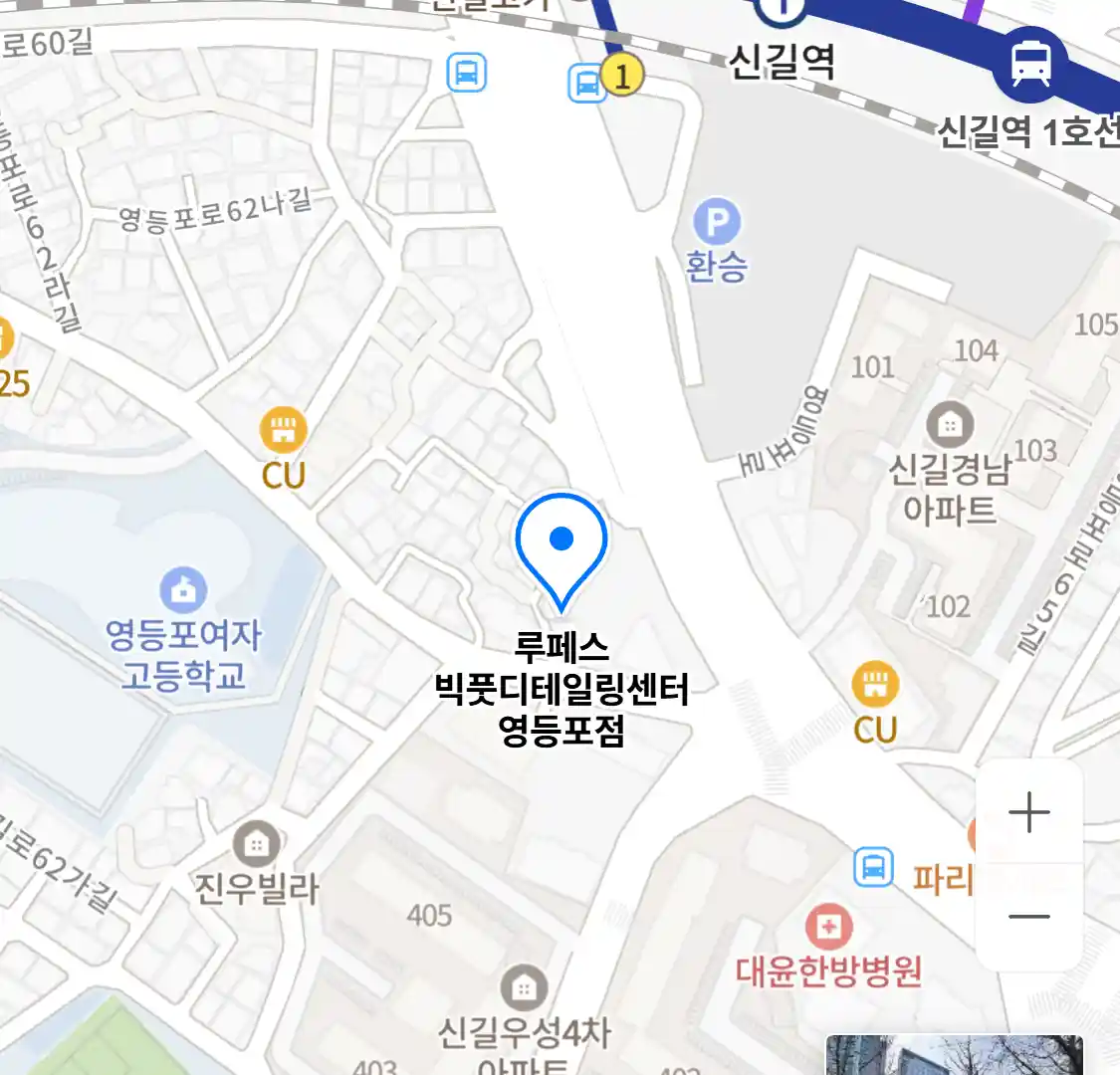Screen dimensions: 1120x1075
Task: Select the 대윤한방병원 hospital marker
Action: (x=827, y=929)
